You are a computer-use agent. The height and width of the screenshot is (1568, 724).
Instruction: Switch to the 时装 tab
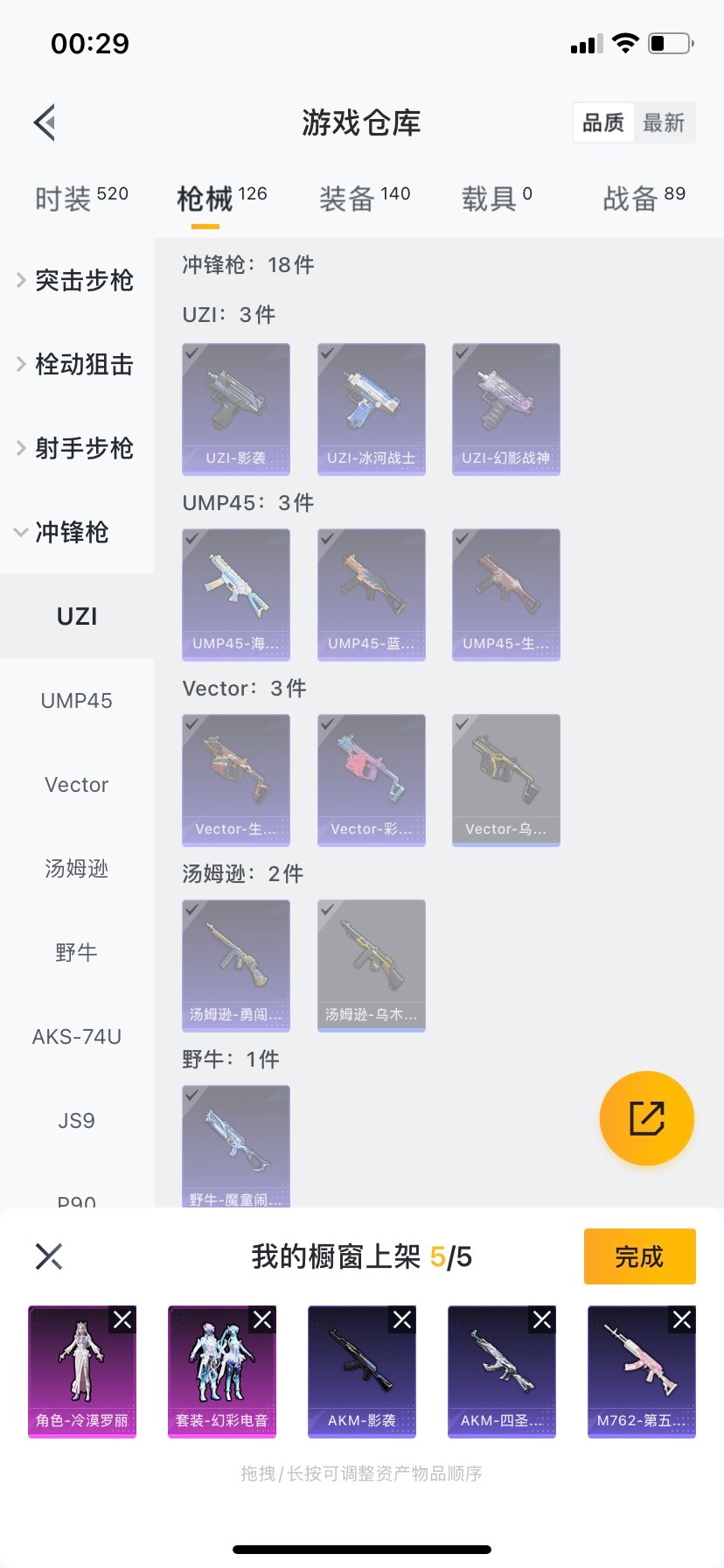[x=81, y=199]
